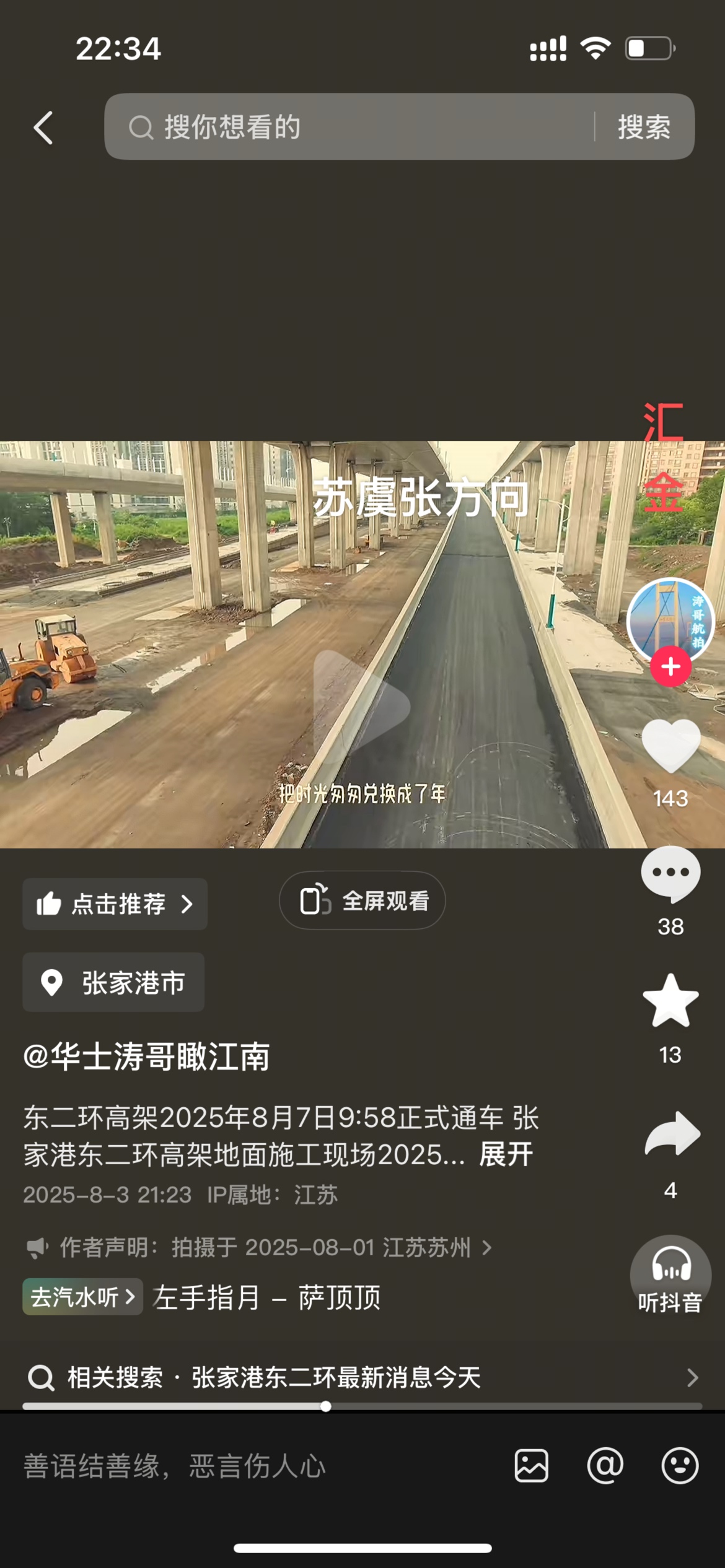Open the 作者声明 shooting info

(260, 1247)
